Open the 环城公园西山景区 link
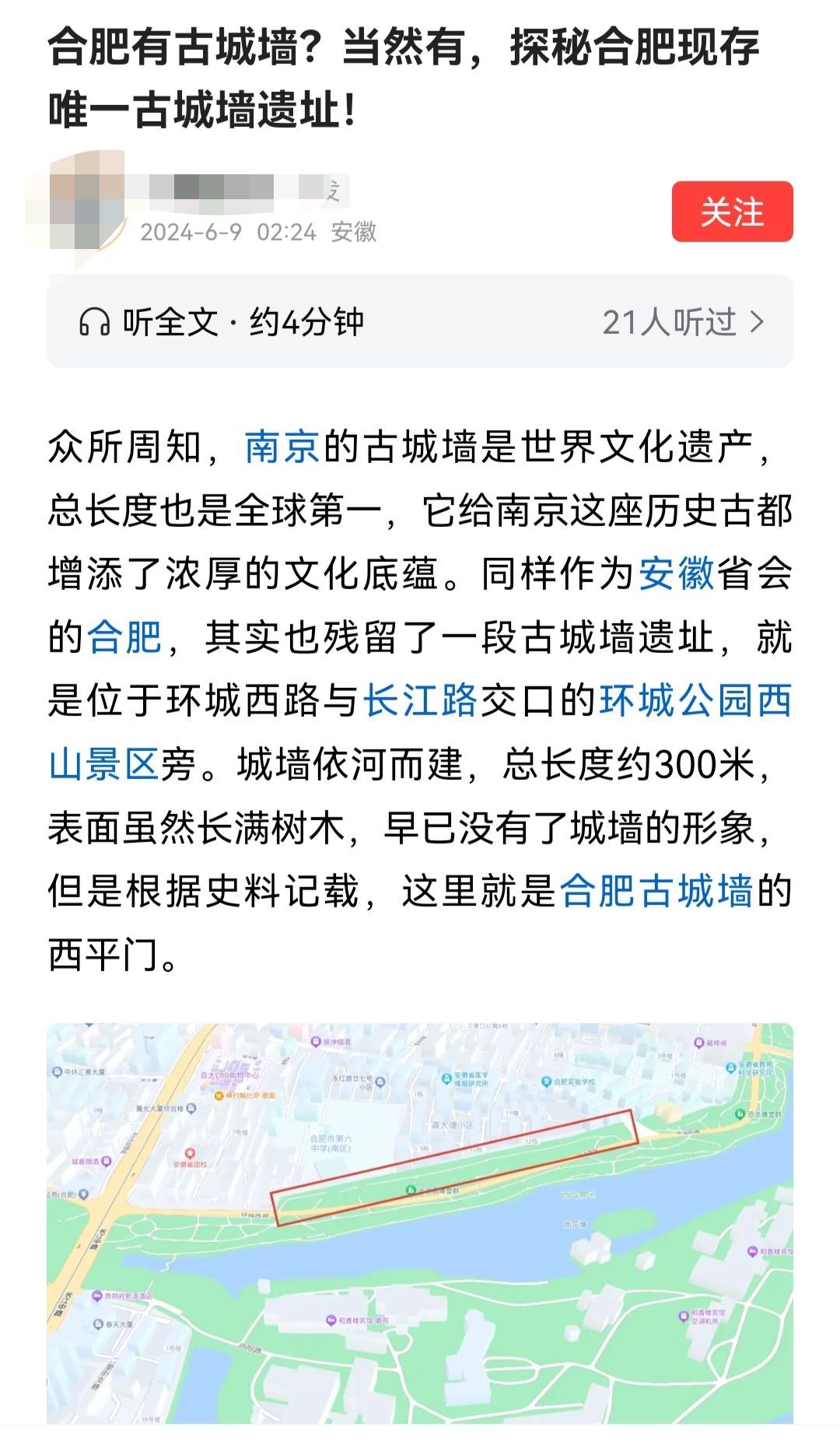 click(x=695, y=700)
